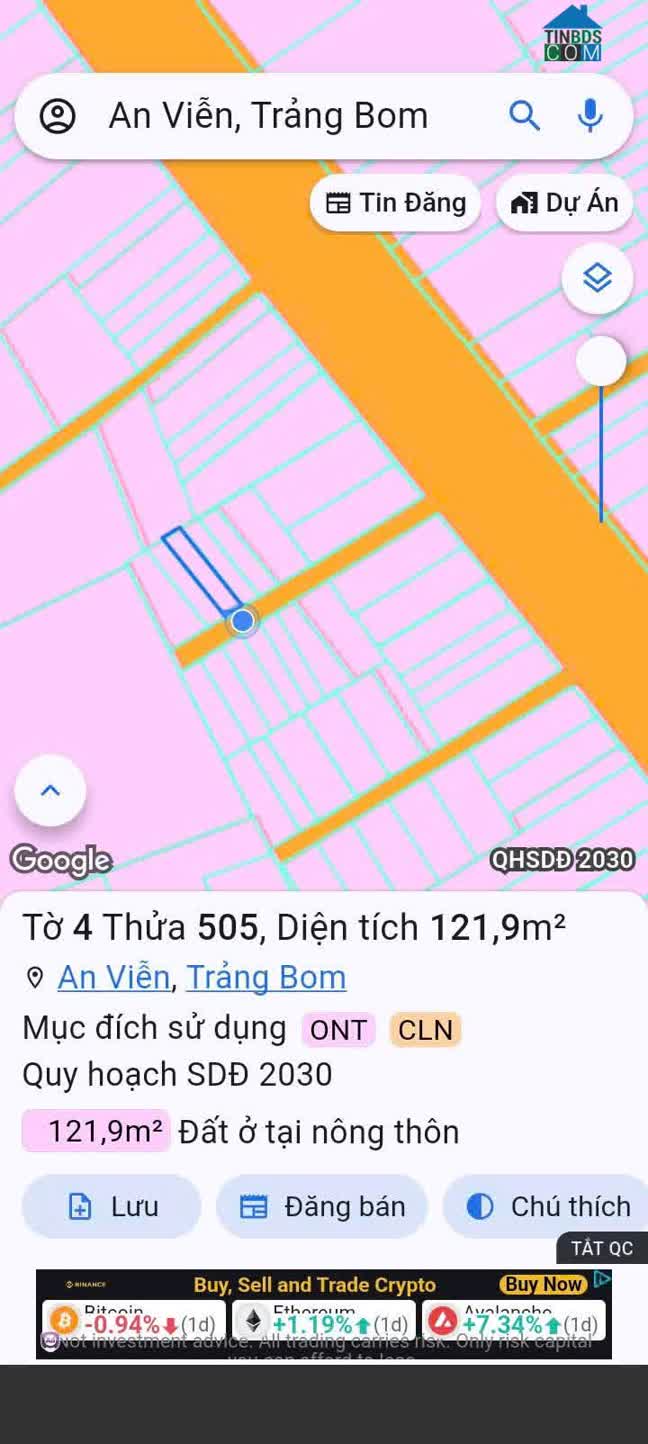Start voice search with the microphone
The height and width of the screenshot is (1444, 648).
click(591, 116)
